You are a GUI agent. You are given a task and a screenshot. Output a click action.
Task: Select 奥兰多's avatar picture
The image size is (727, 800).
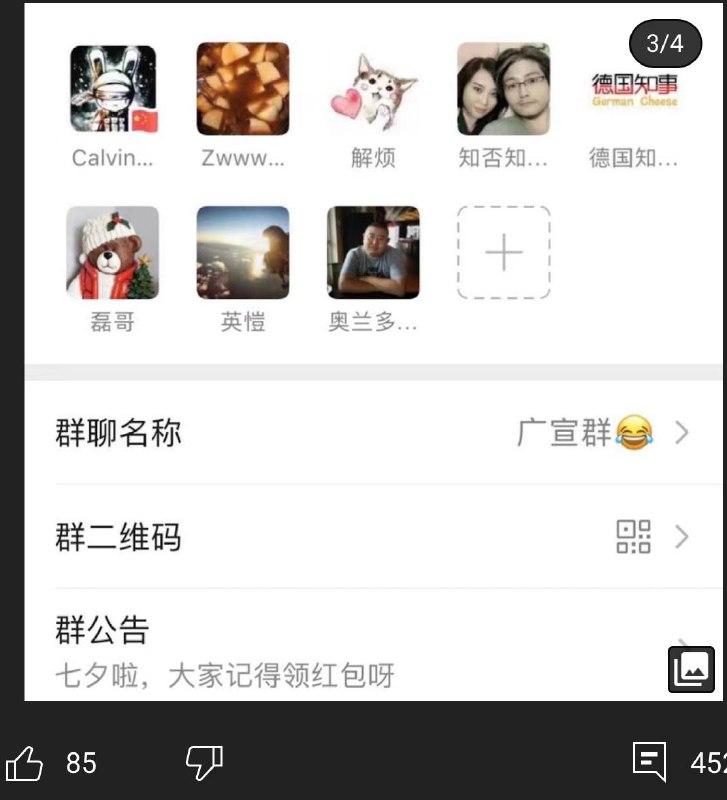(372, 253)
